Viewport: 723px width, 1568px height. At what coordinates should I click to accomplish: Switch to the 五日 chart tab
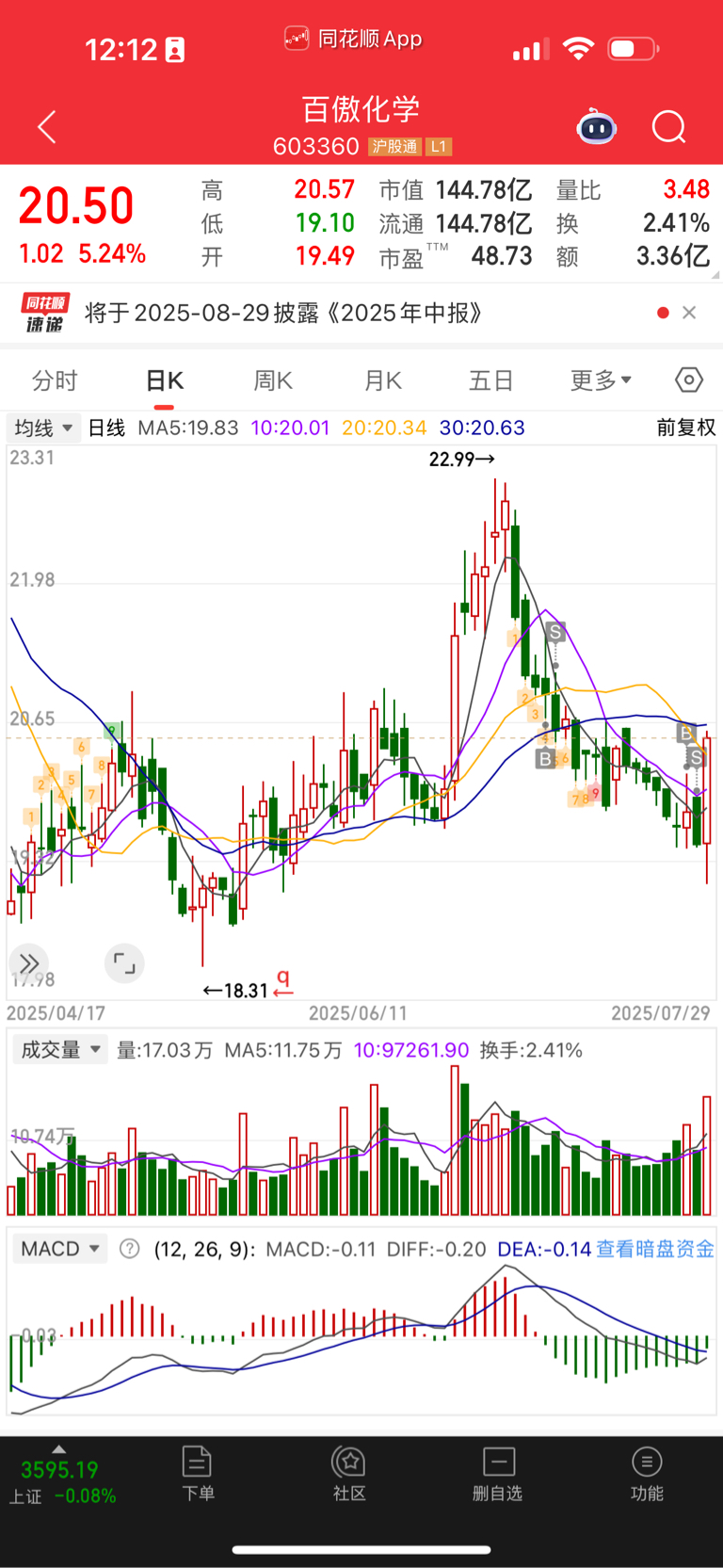491,380
